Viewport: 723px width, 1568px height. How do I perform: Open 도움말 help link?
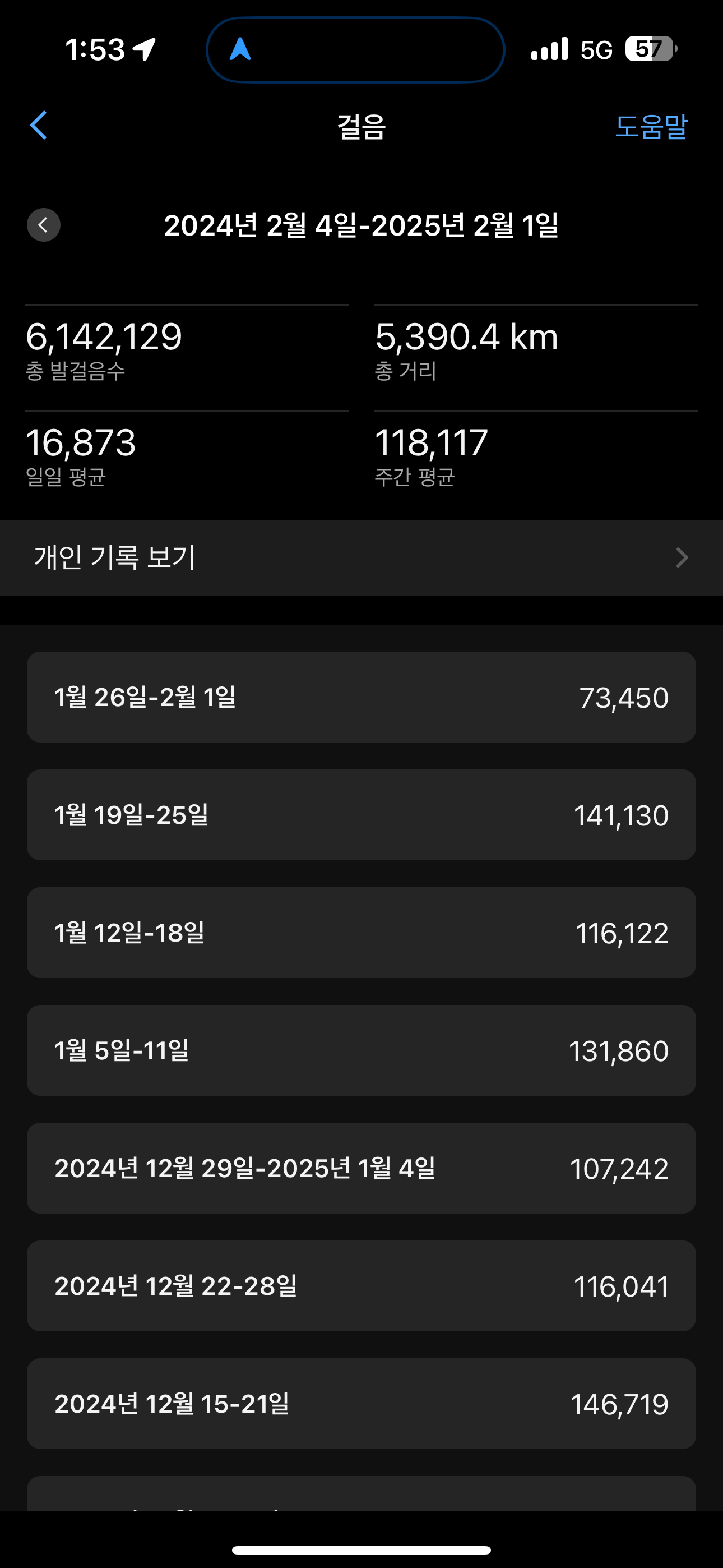click(x=651, y=127)
